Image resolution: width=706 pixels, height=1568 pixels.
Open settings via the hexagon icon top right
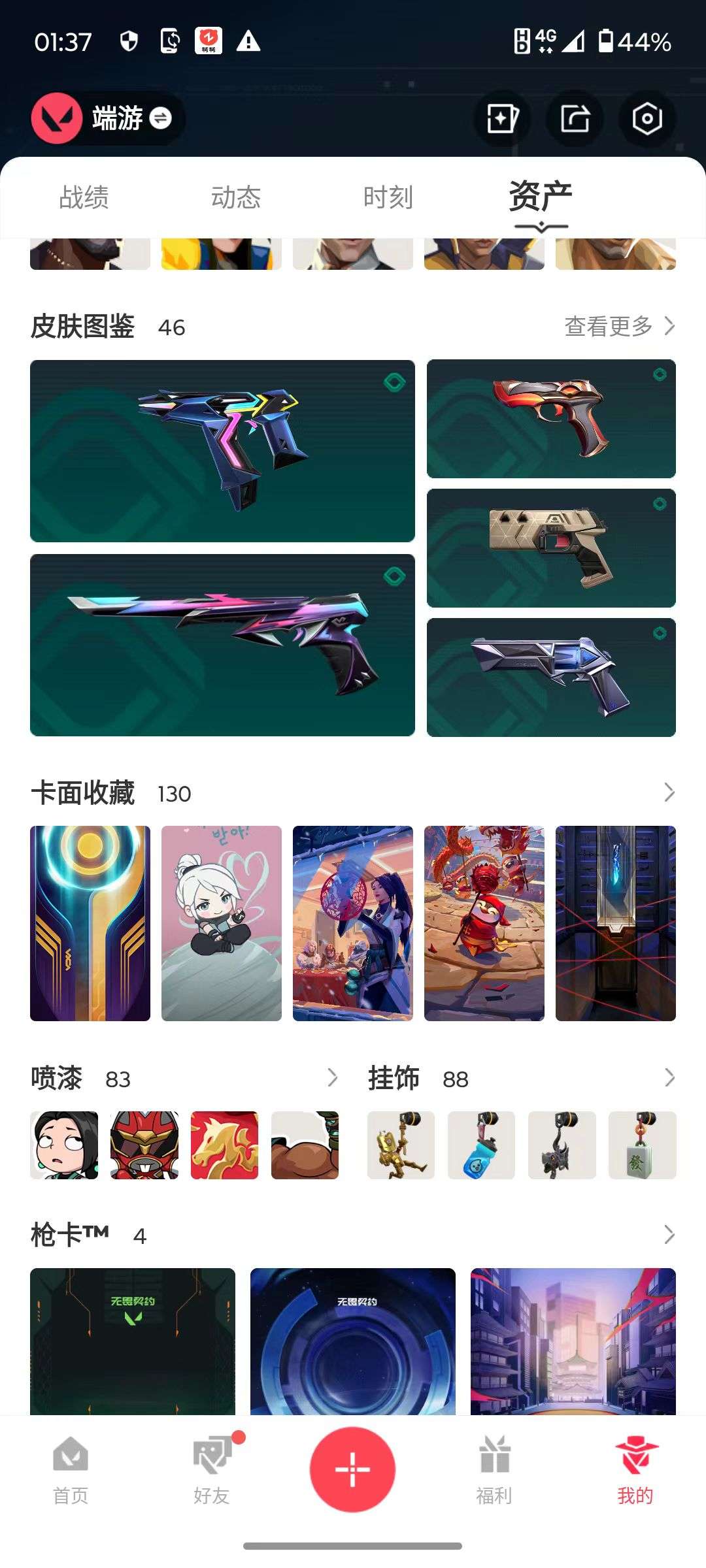coord(646,119)
